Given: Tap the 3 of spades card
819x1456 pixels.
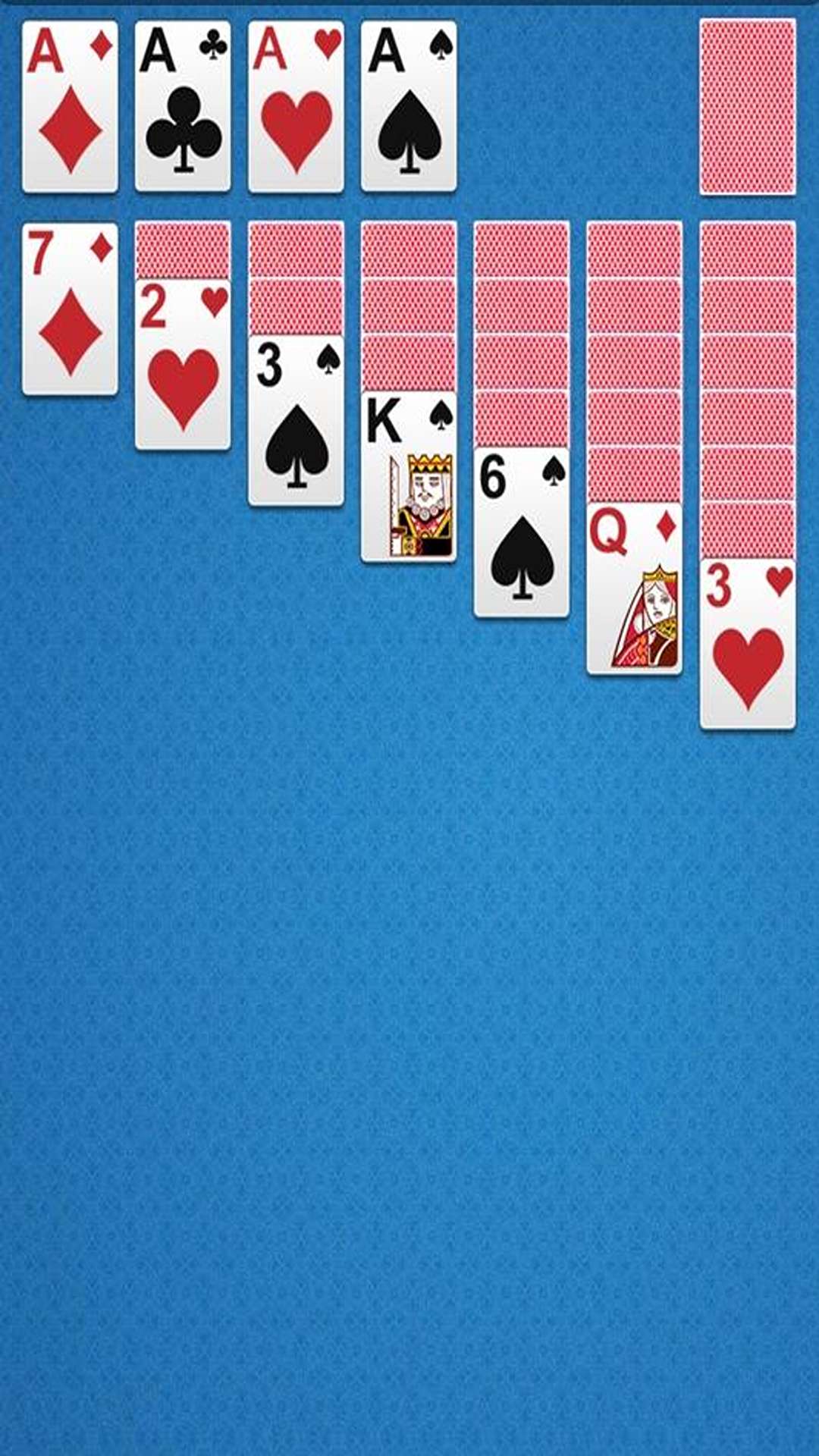Looking at the screenshot, I should (x=296, y=421).
